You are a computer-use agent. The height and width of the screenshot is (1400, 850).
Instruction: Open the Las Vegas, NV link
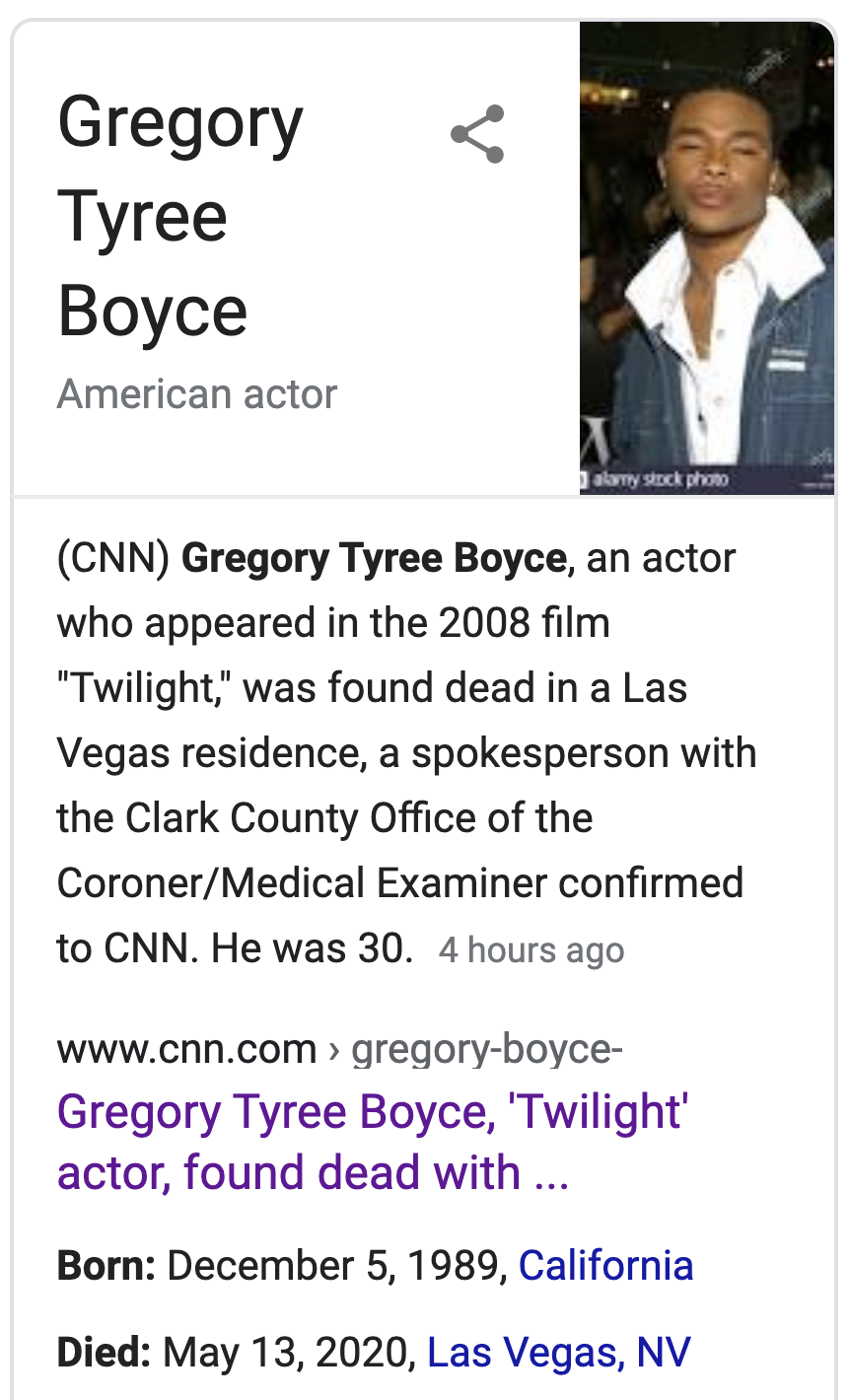click(x=558, y=1352)
